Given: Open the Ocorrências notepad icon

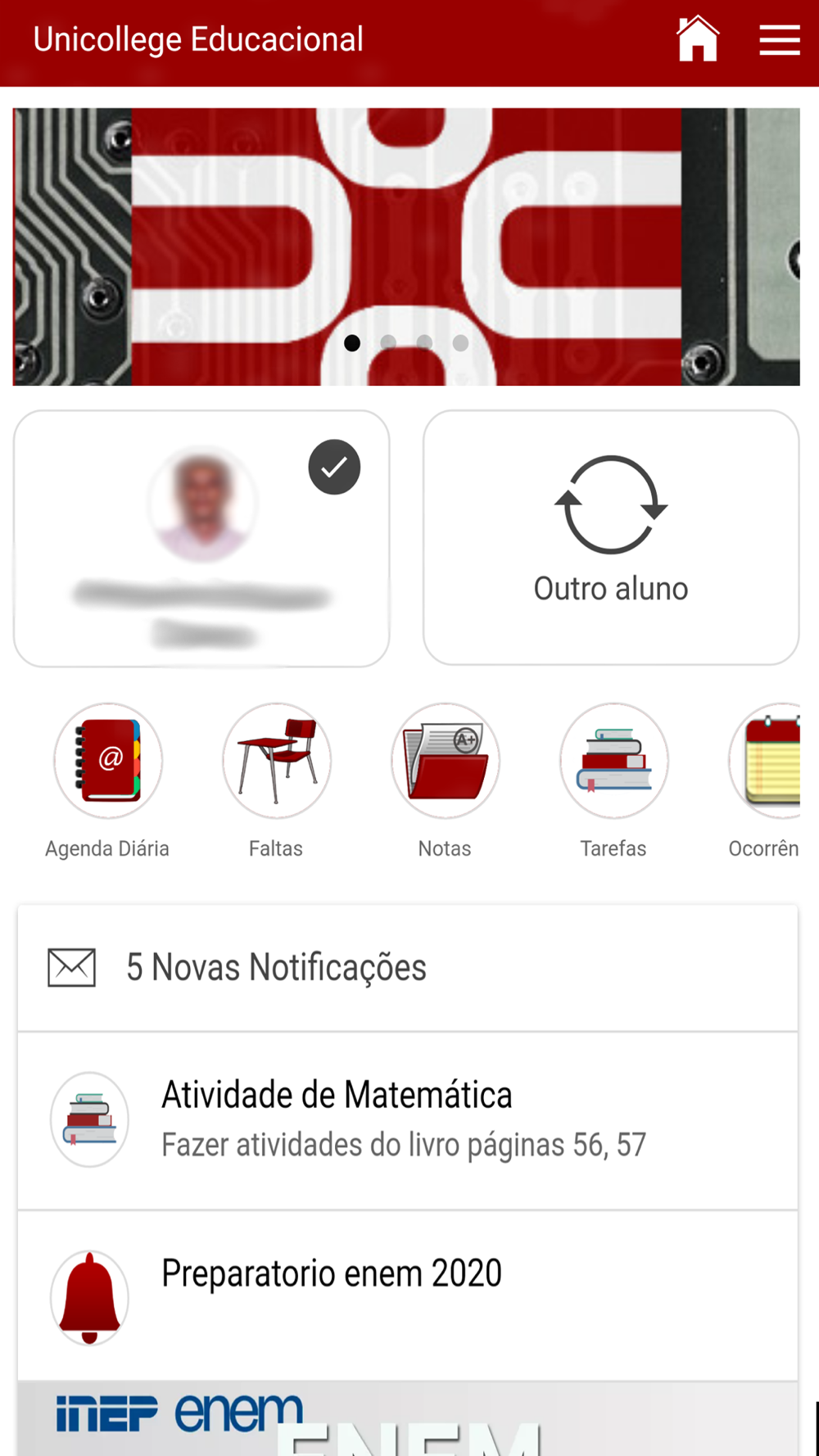Looking at the screenshot, I should pos(771,762).
